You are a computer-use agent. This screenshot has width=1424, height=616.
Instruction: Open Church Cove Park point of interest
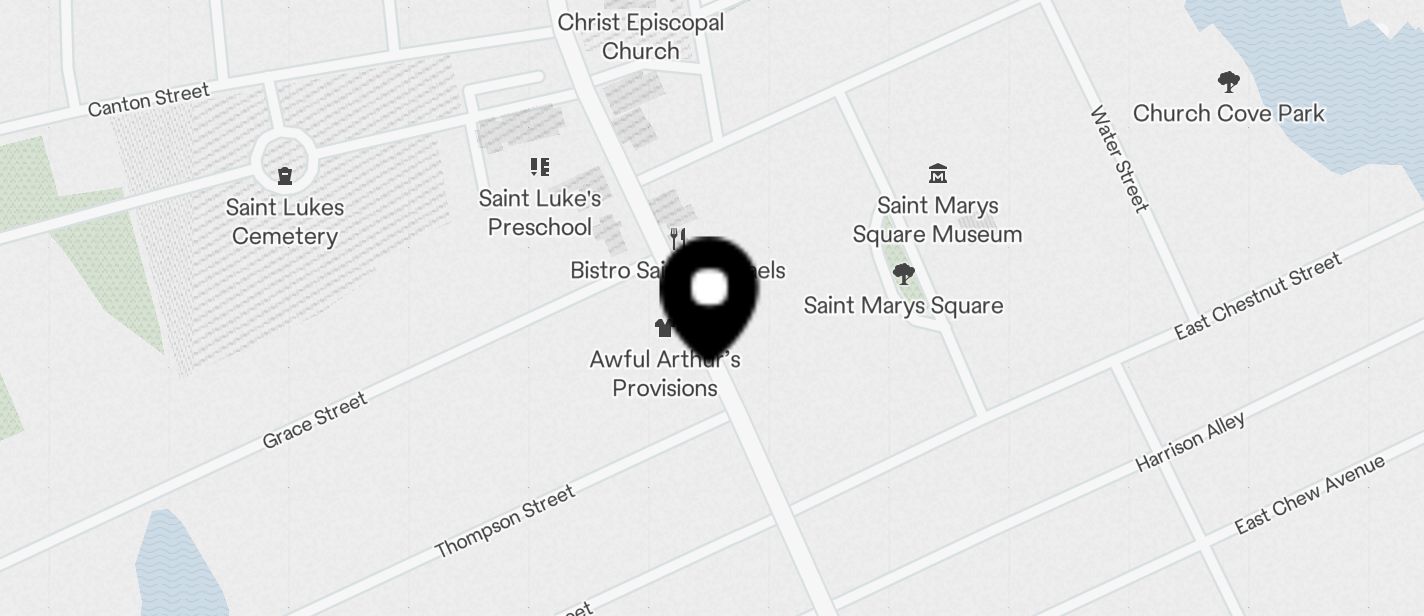[x=1228, y=83]
